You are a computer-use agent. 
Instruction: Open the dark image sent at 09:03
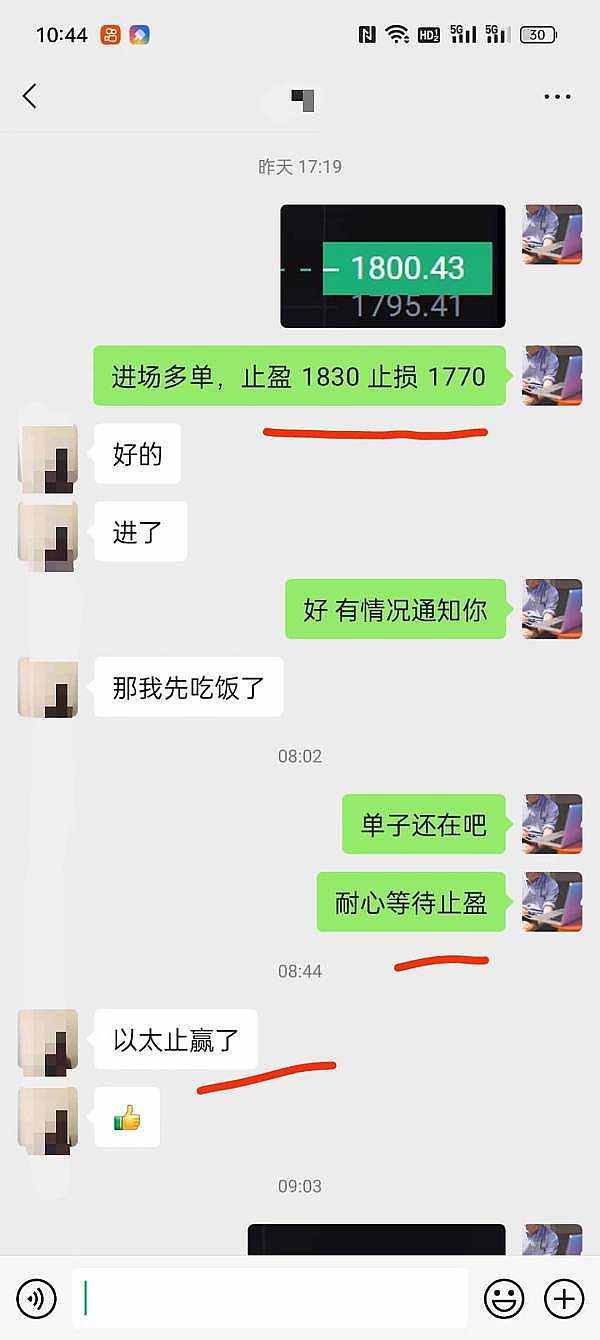click(x=376, y=1240)
